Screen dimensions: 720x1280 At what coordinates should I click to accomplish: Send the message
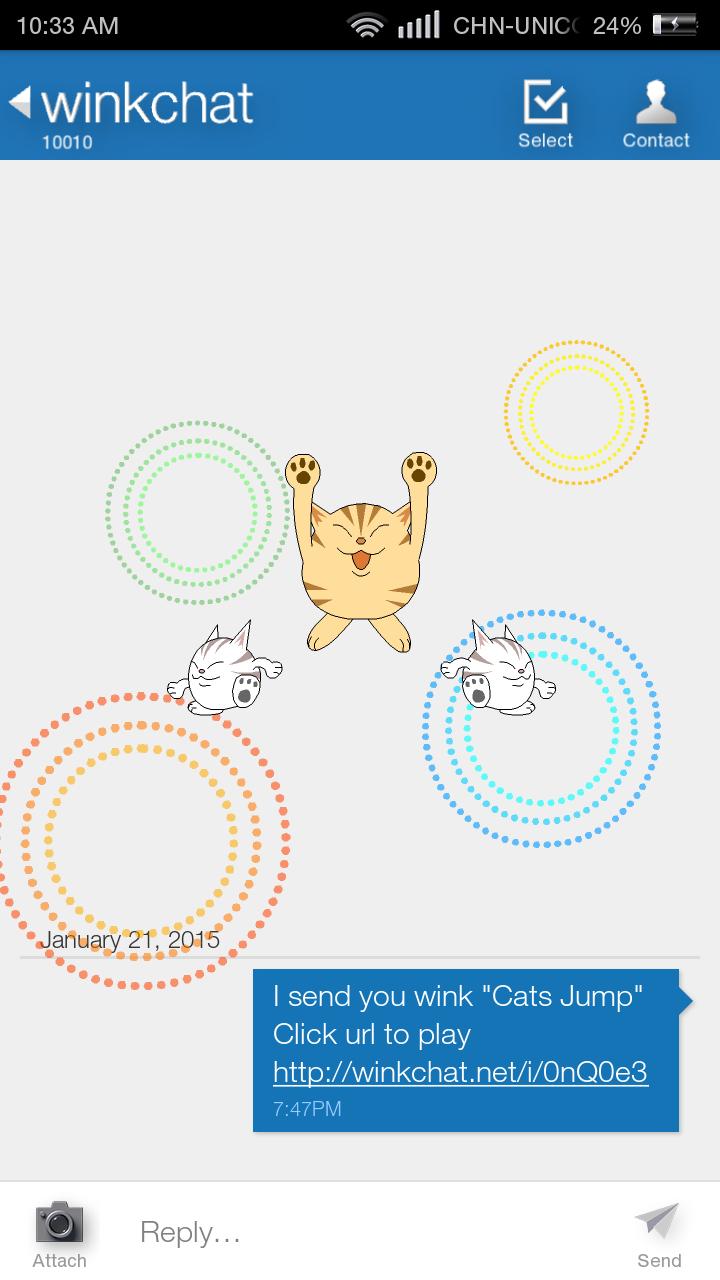(658, 1232)
